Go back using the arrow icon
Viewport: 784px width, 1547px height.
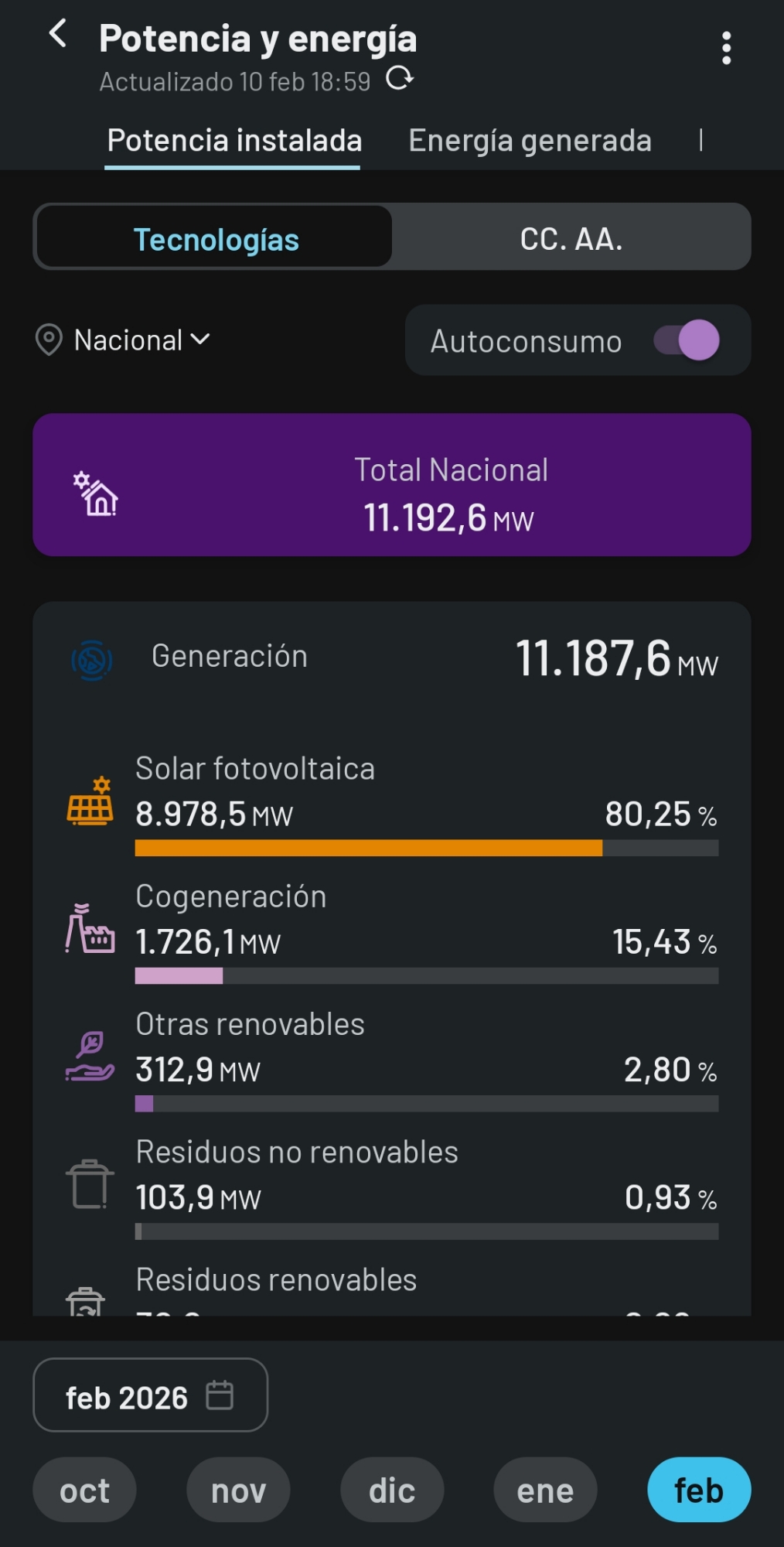tap(58, 34)
